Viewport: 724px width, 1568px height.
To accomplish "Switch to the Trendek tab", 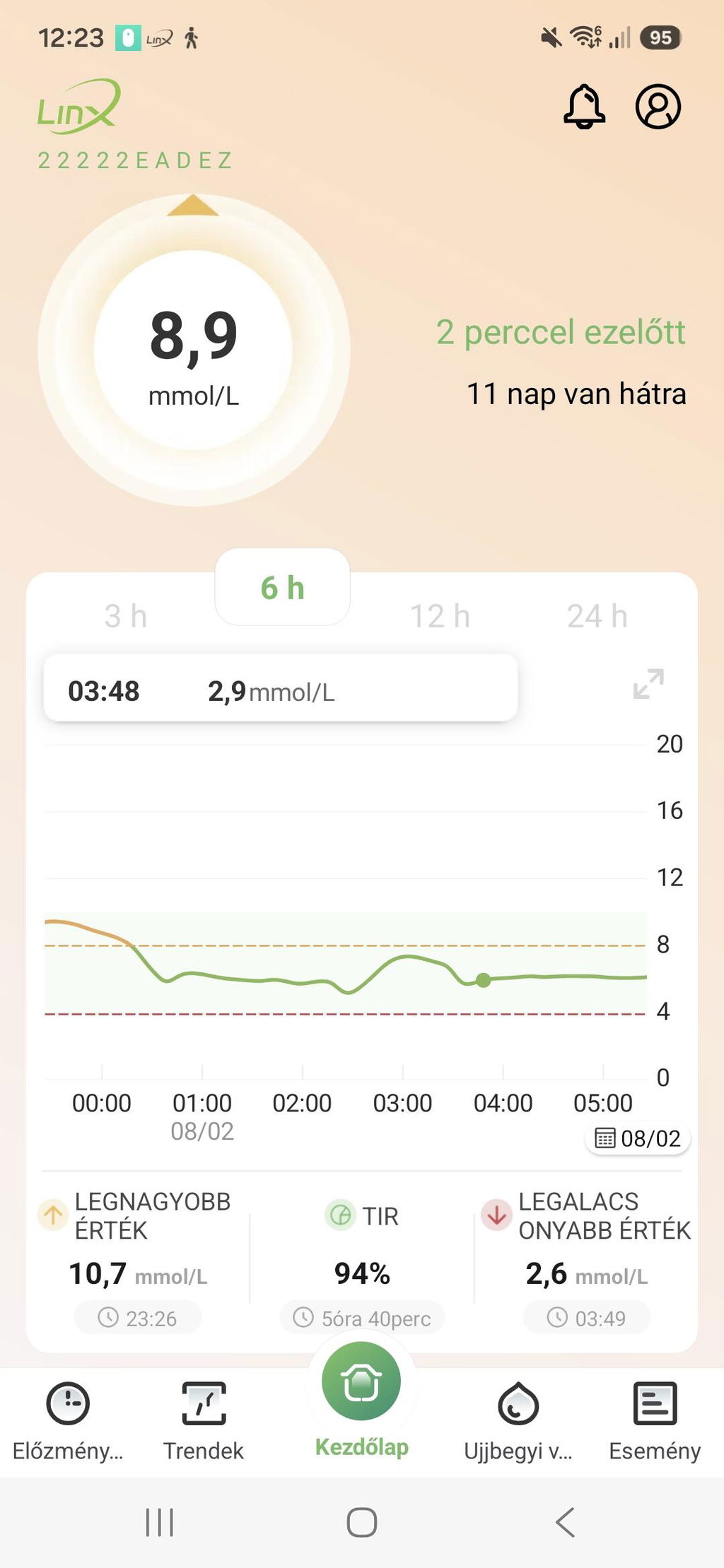I will 204,1421.
